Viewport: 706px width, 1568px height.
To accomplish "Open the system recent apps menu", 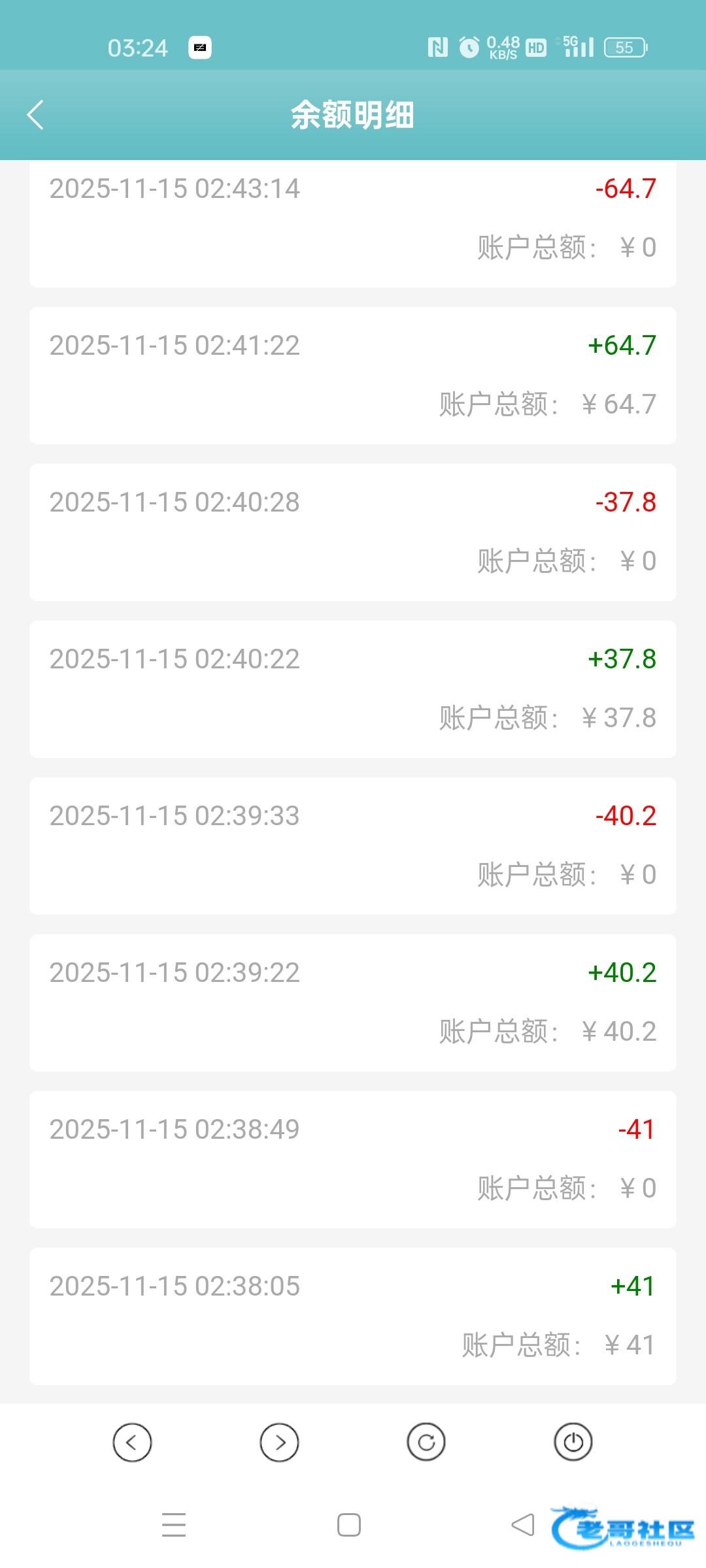I will click(174, 1525).
